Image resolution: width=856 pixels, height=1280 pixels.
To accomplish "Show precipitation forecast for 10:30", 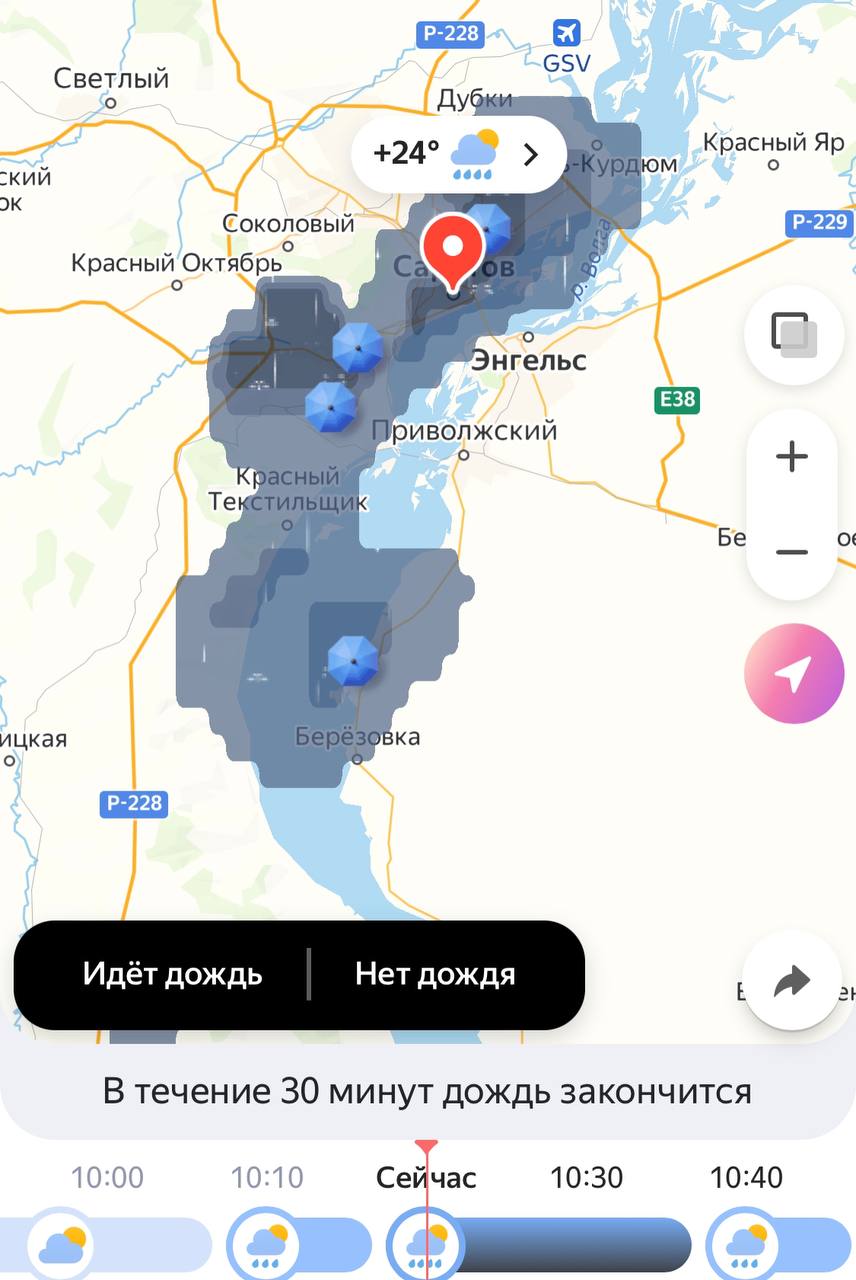I will 587,1178.
